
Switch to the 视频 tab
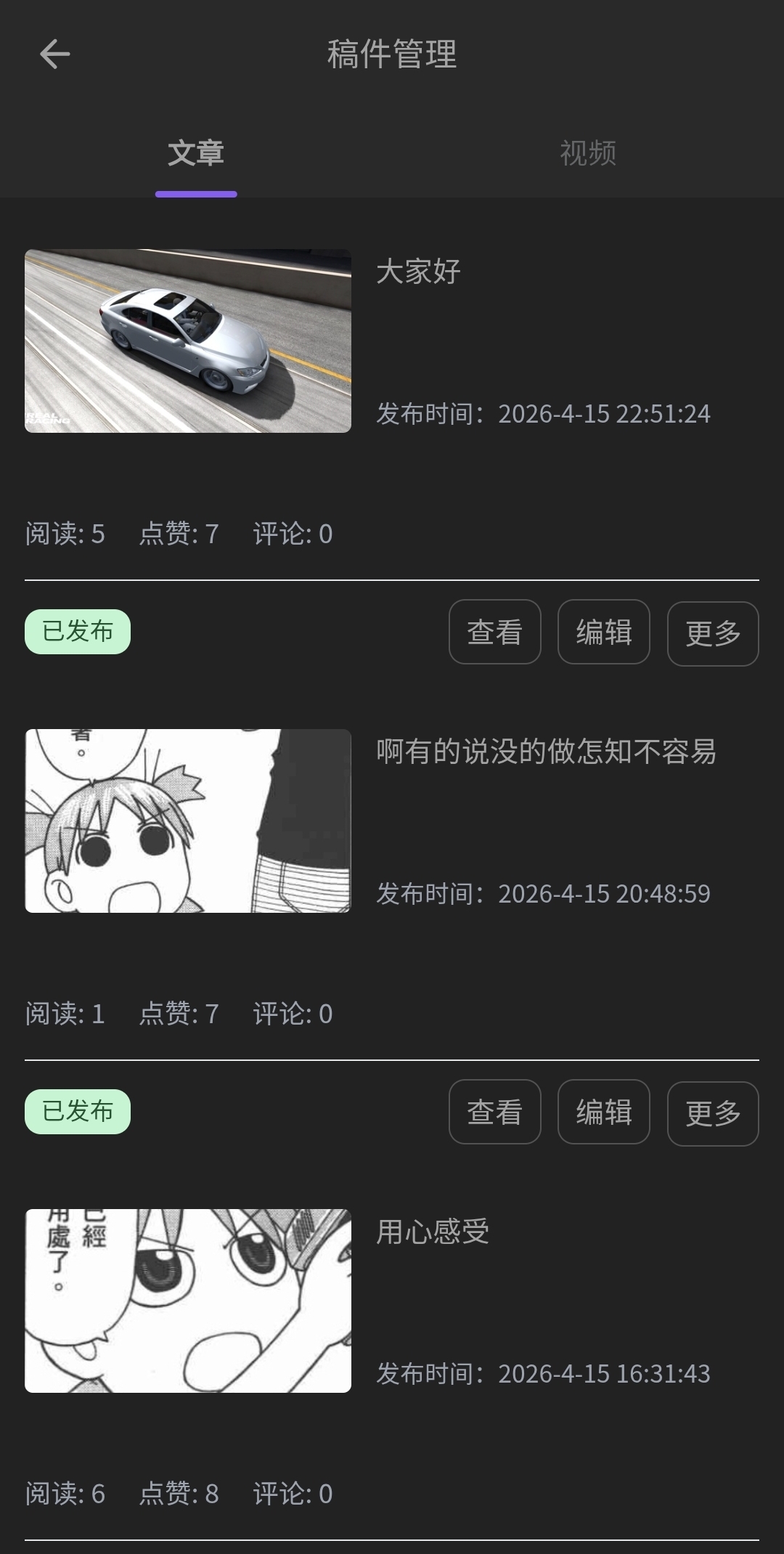pyautogui.click(x=588, y=152)
